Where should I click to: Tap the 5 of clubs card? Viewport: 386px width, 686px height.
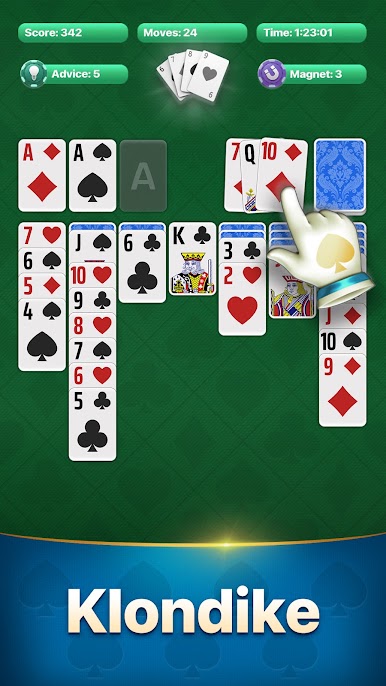click(92, 424)
